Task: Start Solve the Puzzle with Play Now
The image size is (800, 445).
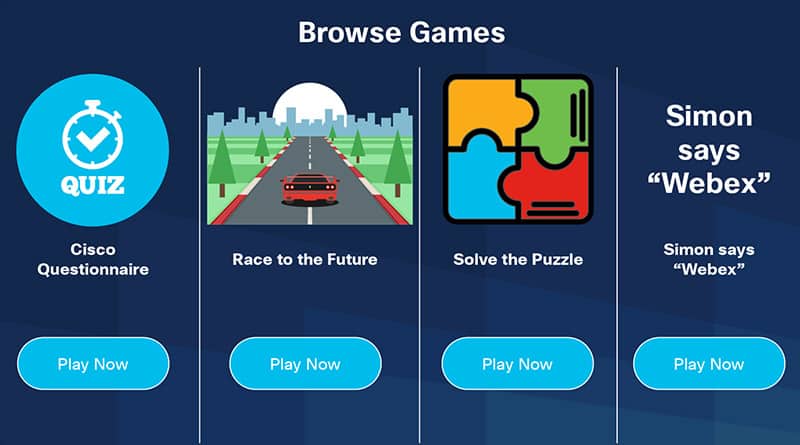Action: [x=517, y=364]
